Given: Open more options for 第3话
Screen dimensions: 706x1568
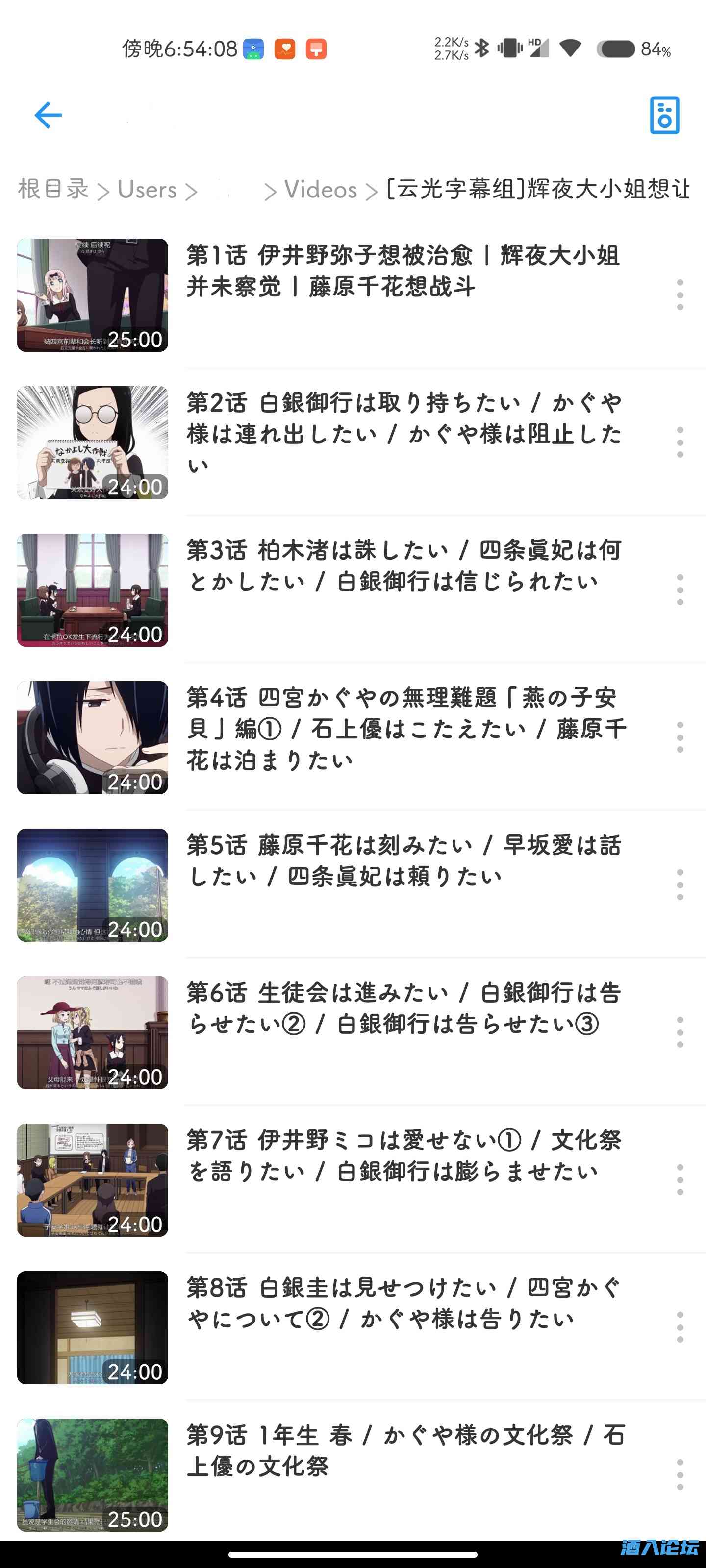Looking at the screenshot, I should (x=680, y=590).
